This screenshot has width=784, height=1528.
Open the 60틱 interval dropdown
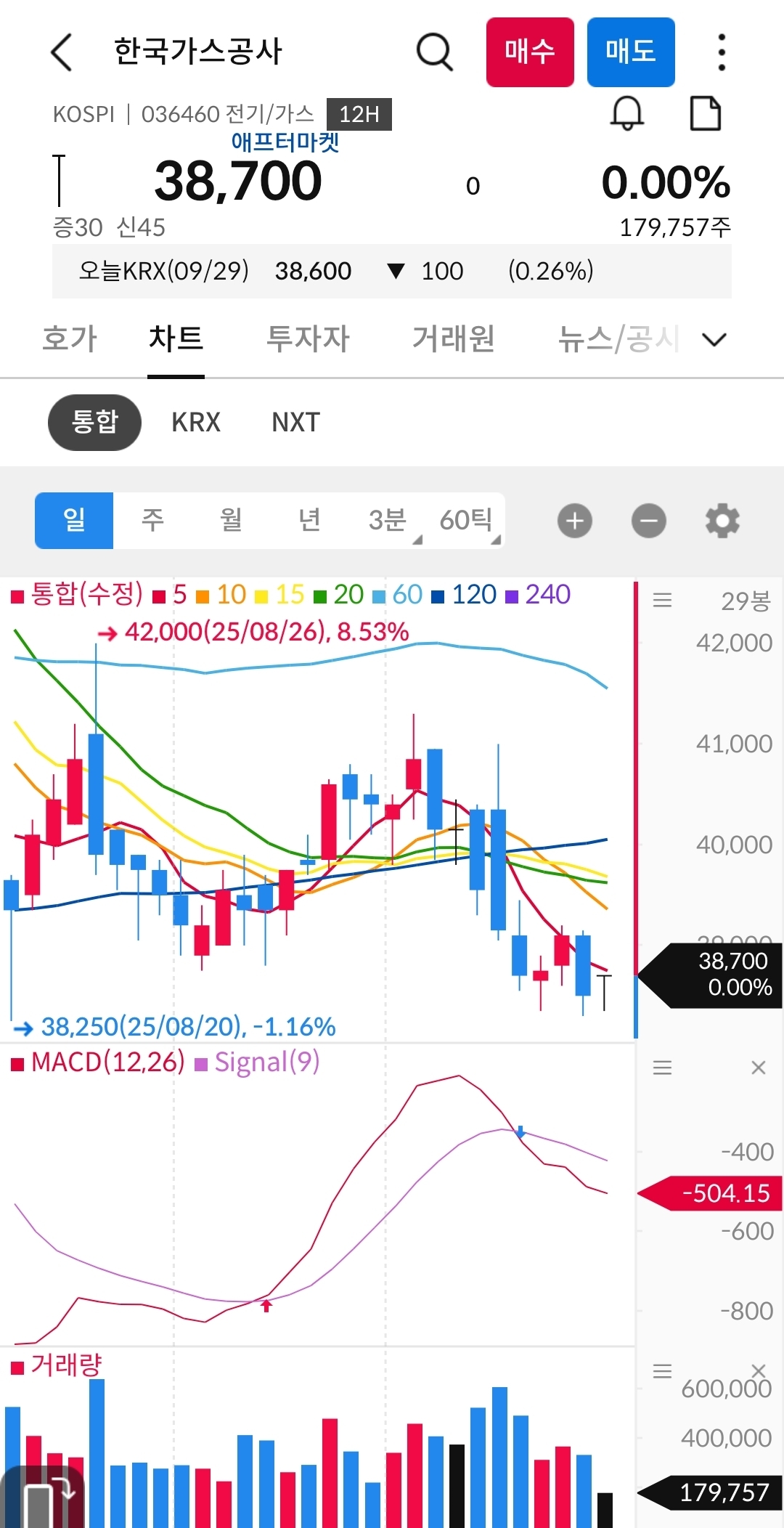465,520
